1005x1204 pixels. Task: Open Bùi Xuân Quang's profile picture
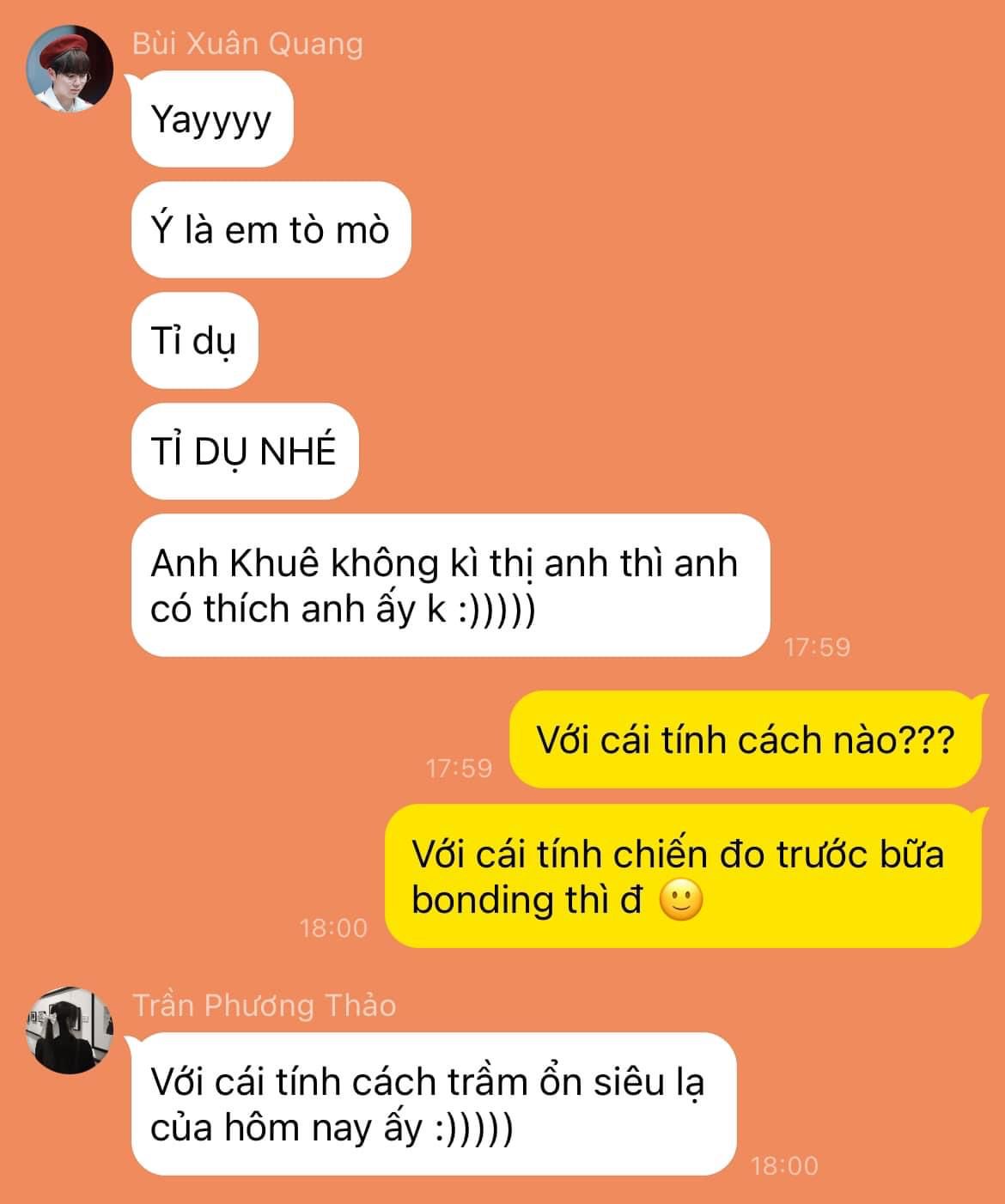point(70,68)
